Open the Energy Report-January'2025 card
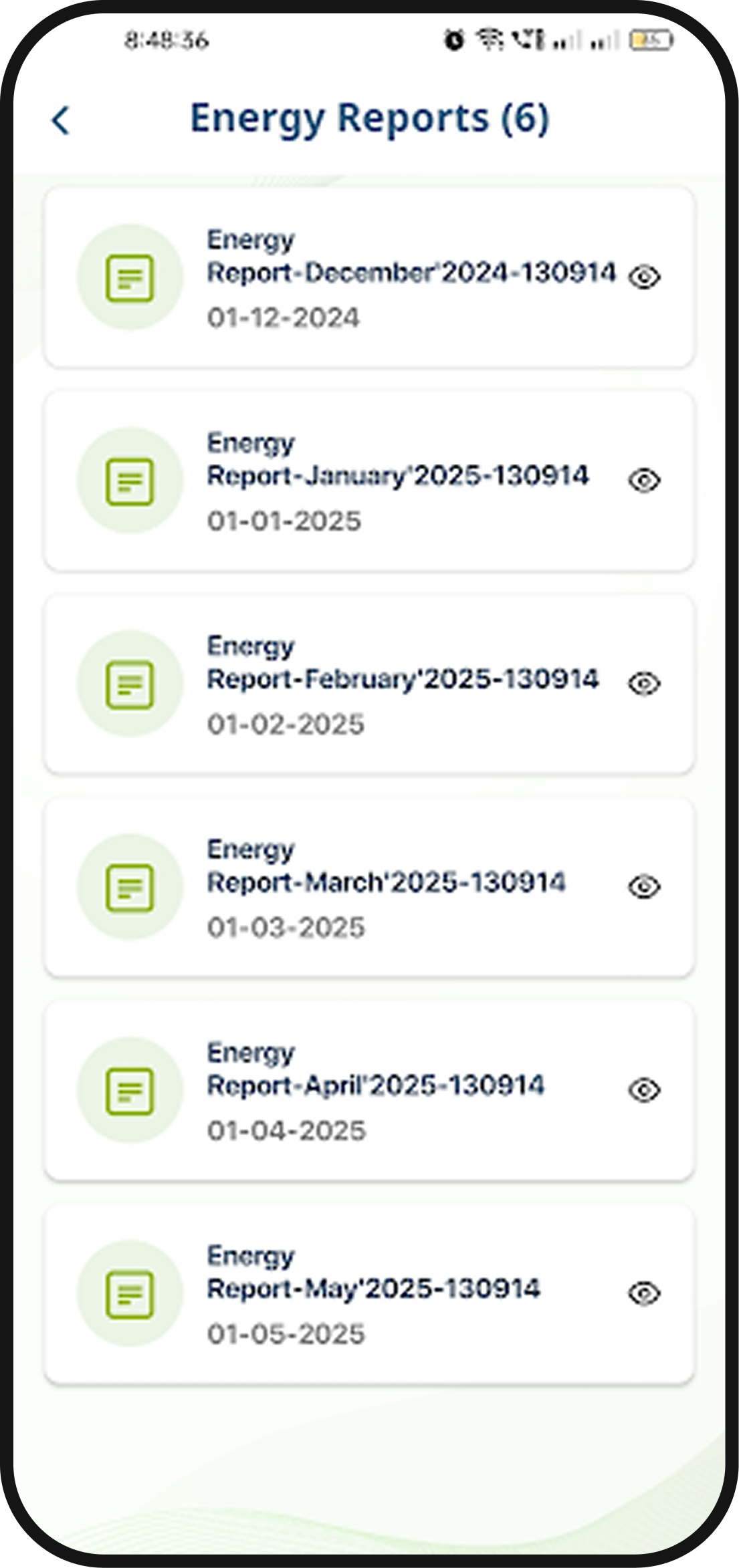 coord(368,481)
